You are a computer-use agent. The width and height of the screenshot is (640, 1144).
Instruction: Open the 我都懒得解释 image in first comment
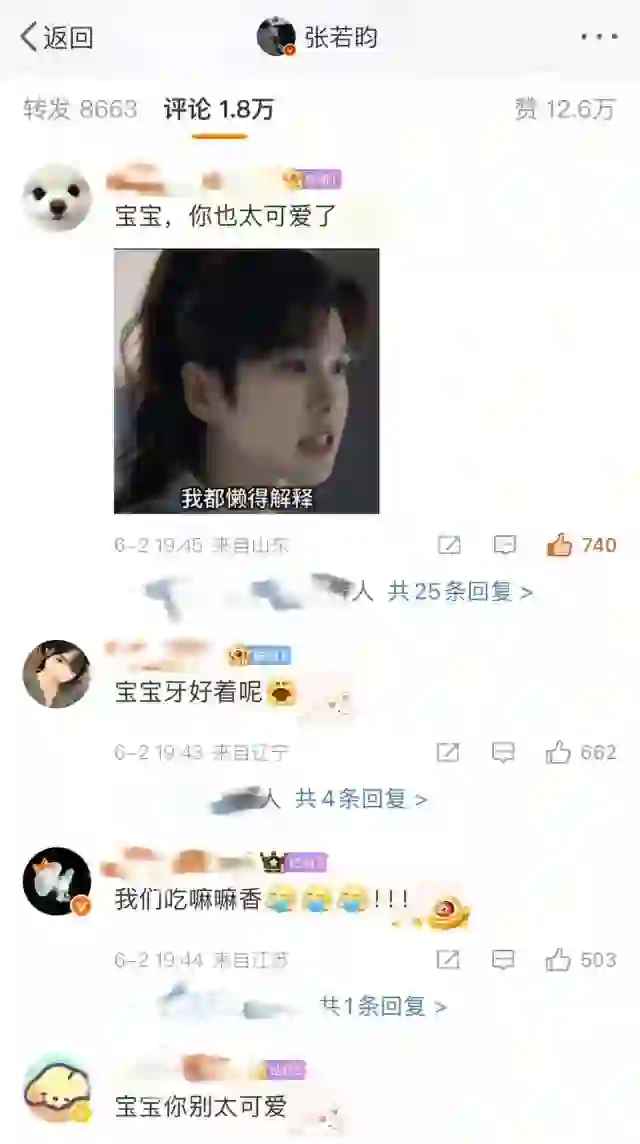(246, 381)
